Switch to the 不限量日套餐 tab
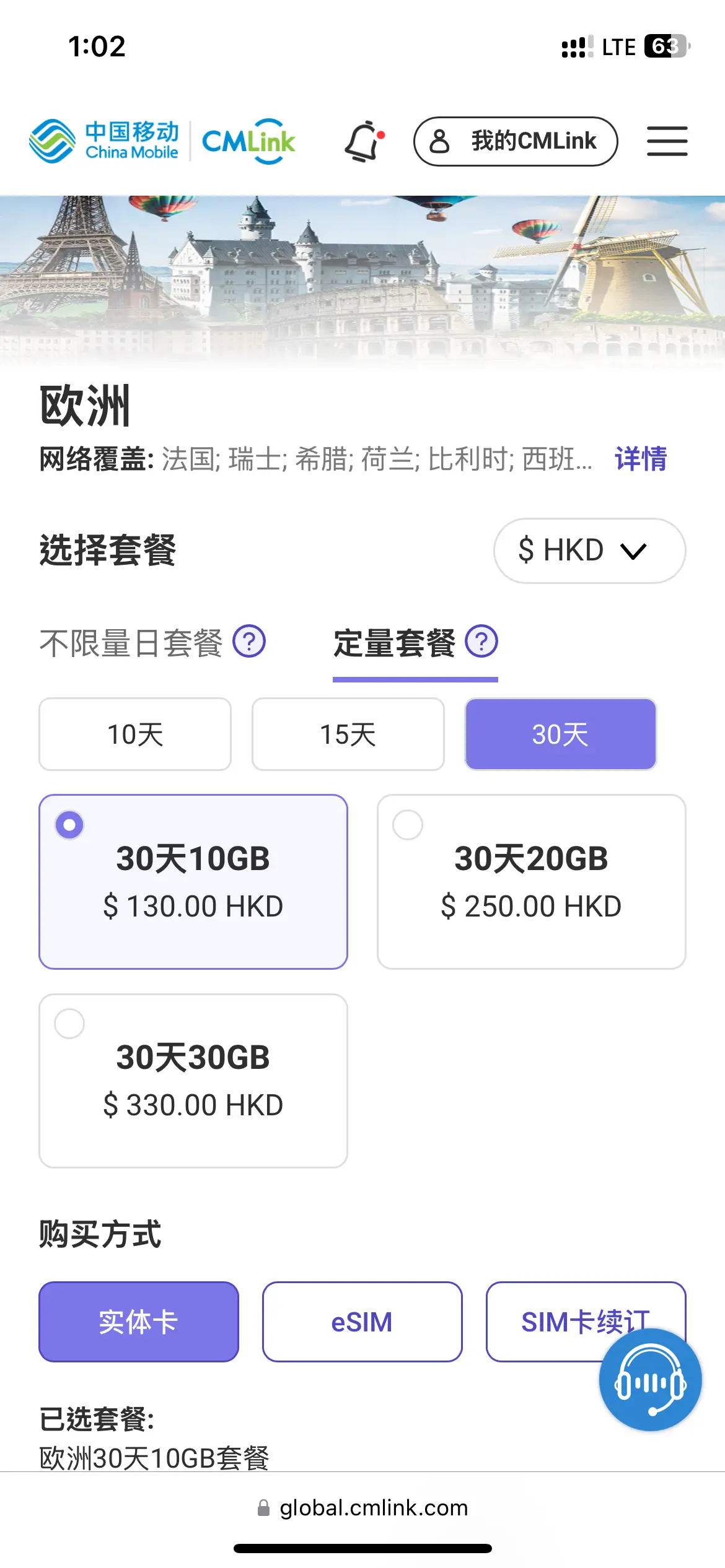The height and width of the screenshot is (1568, 725). [x=131, y=643]
